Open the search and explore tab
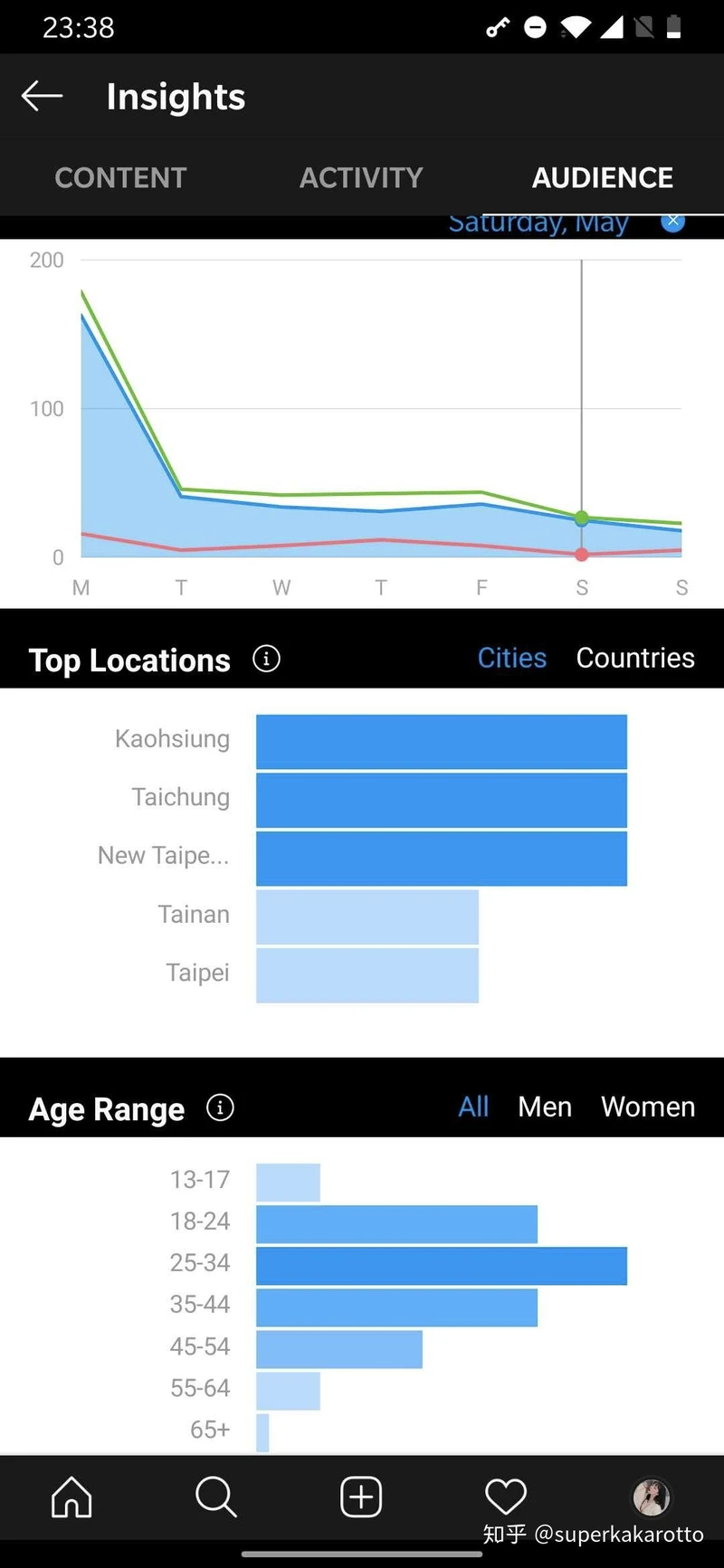The width and height of the screenshot is (724, 1568). click(216, 1497)
